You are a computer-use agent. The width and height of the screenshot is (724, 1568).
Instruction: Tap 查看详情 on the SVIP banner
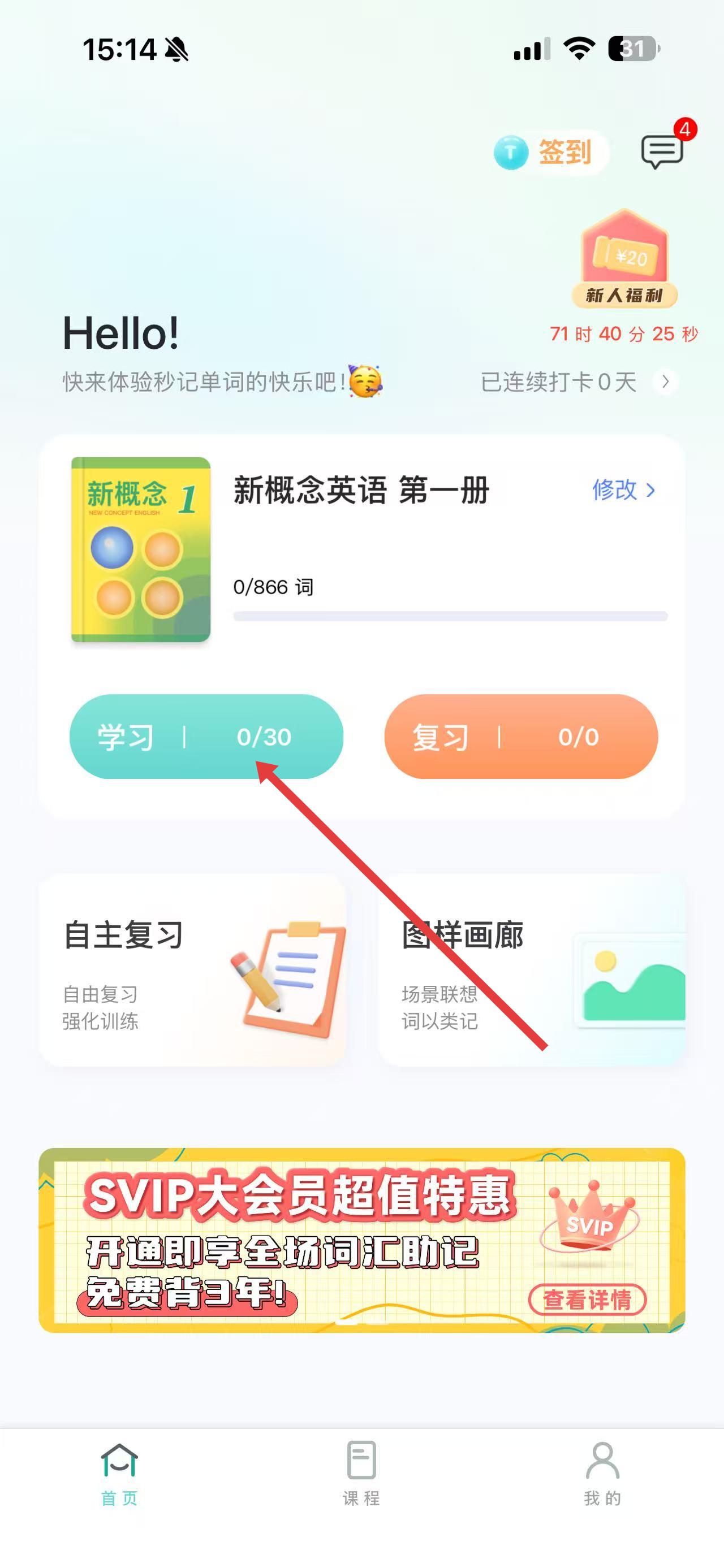click(587, 1300)
